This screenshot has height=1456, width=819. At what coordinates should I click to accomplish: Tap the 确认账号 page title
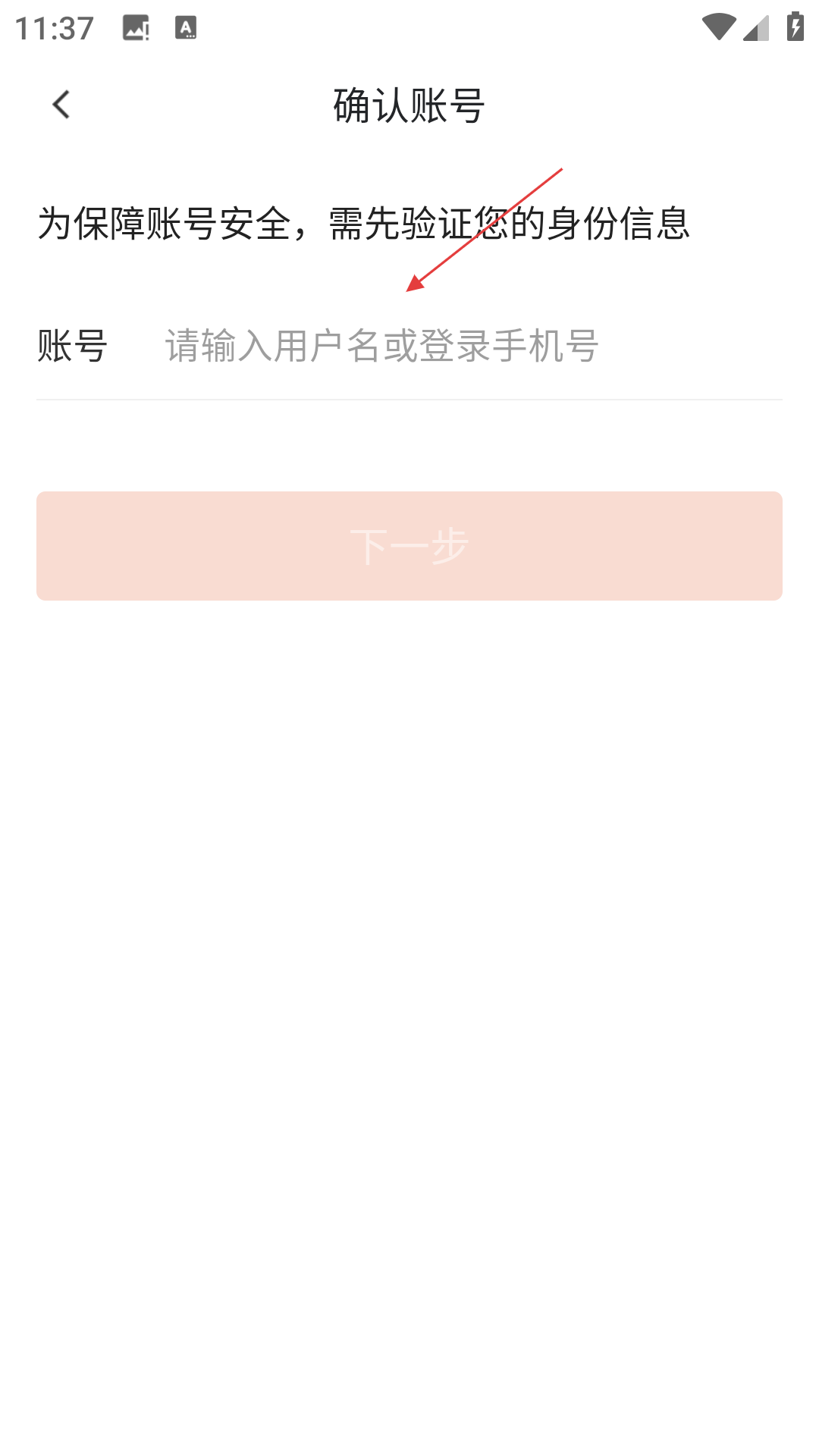click(x=409, y=104)
